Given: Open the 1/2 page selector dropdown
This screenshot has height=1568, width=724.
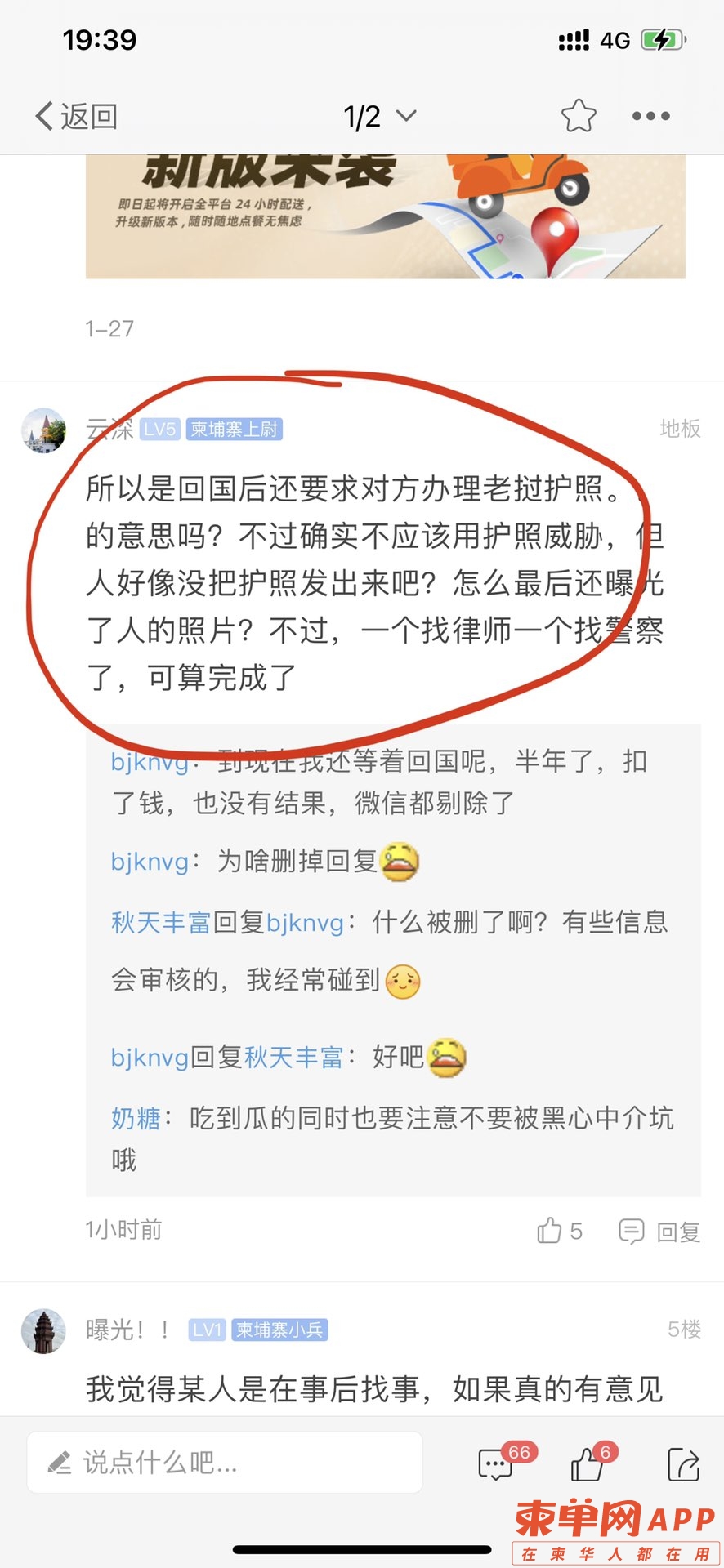Looking at the screenshot, I should pyautogui.click(x=379, y=117).
